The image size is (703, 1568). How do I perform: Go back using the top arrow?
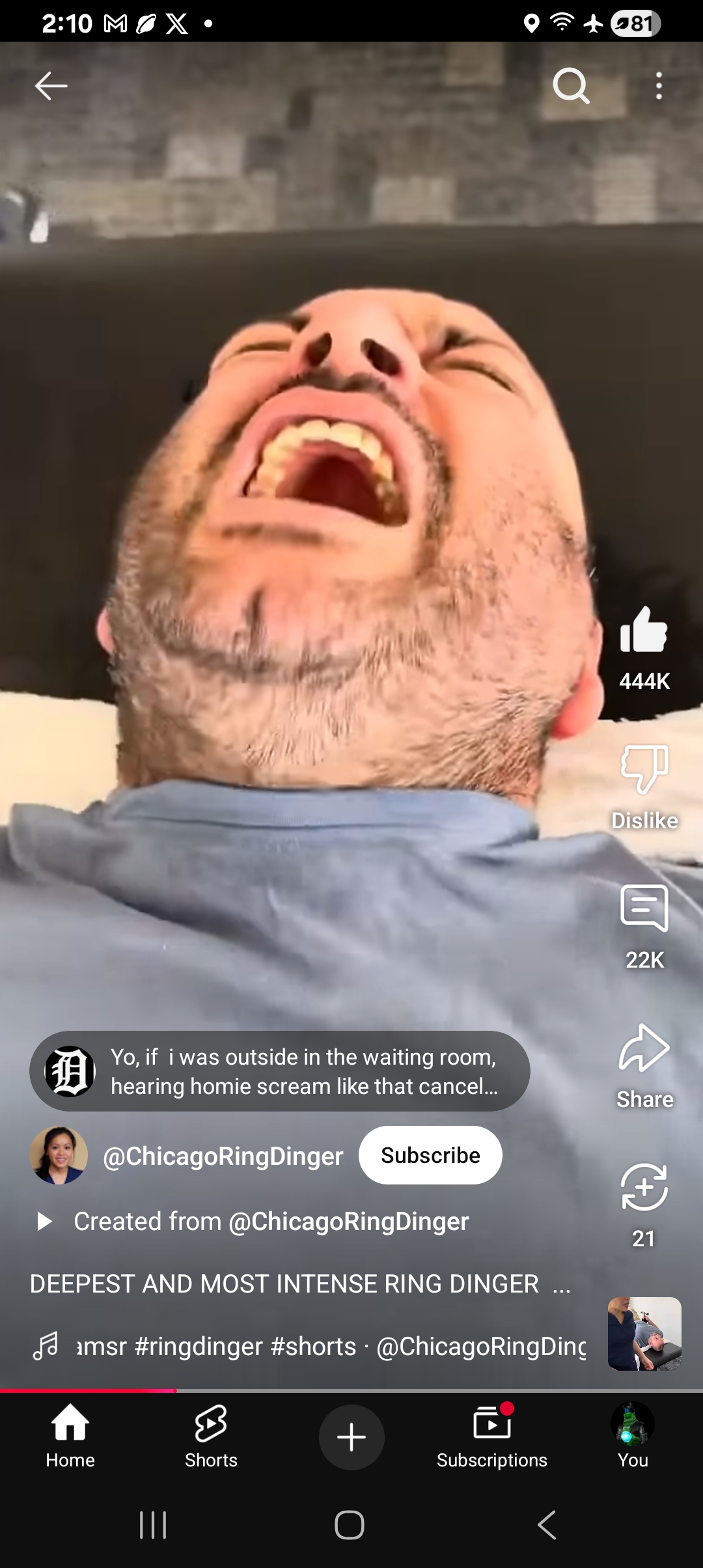click(51, 86)
